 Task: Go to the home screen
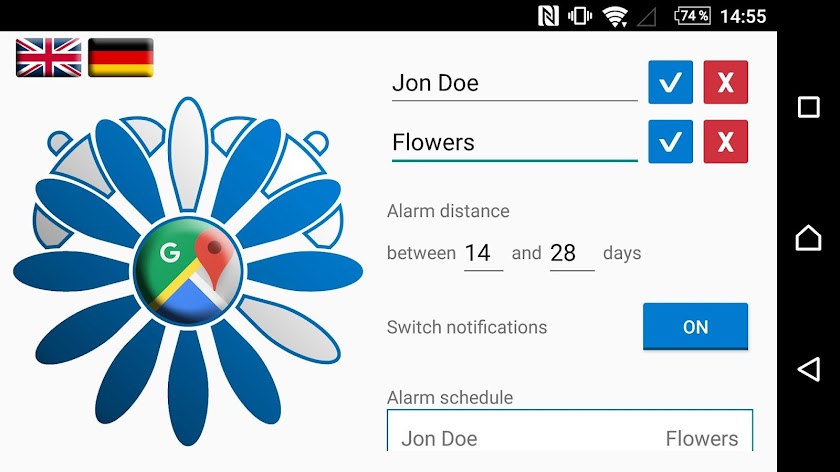point(808,238)
